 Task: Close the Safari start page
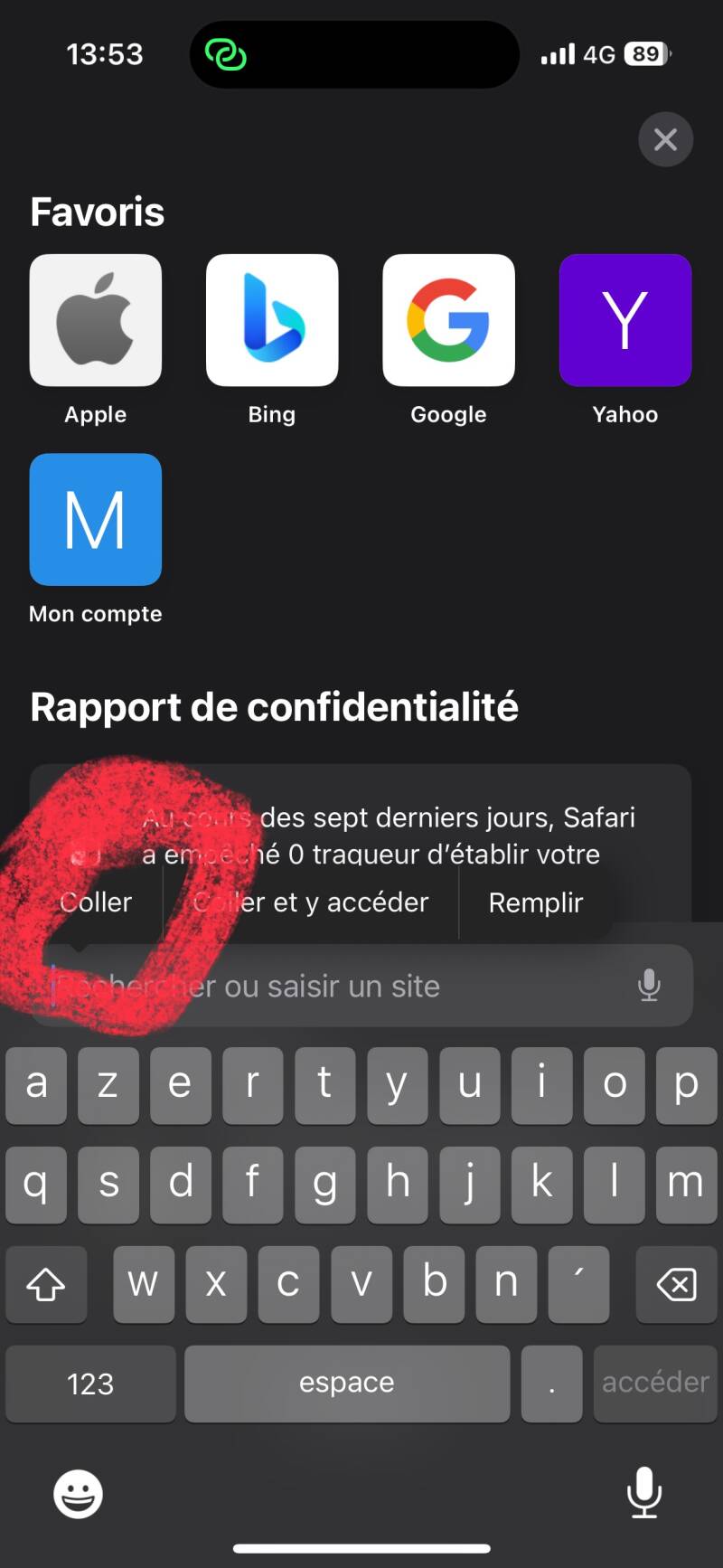(665, 139)
